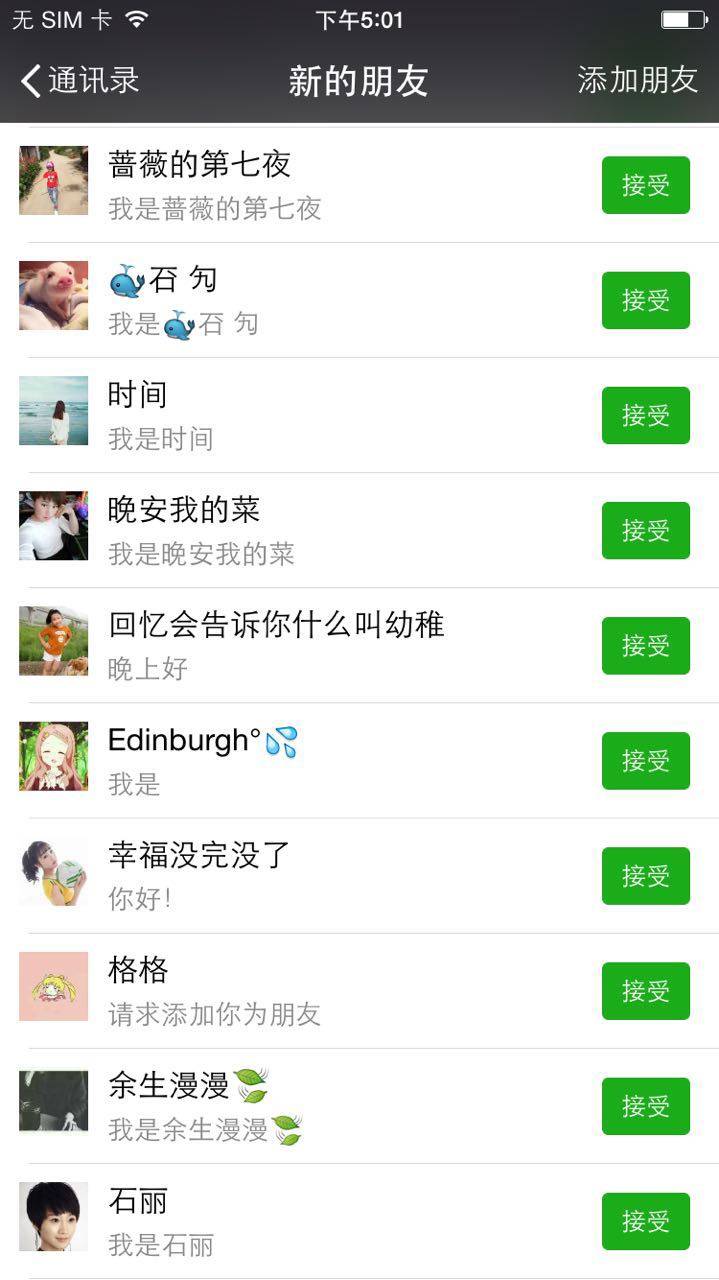Accept Edinburgh°'s friend request
The height and width of the screenshot is (1280, 719).
click(645, 760)
